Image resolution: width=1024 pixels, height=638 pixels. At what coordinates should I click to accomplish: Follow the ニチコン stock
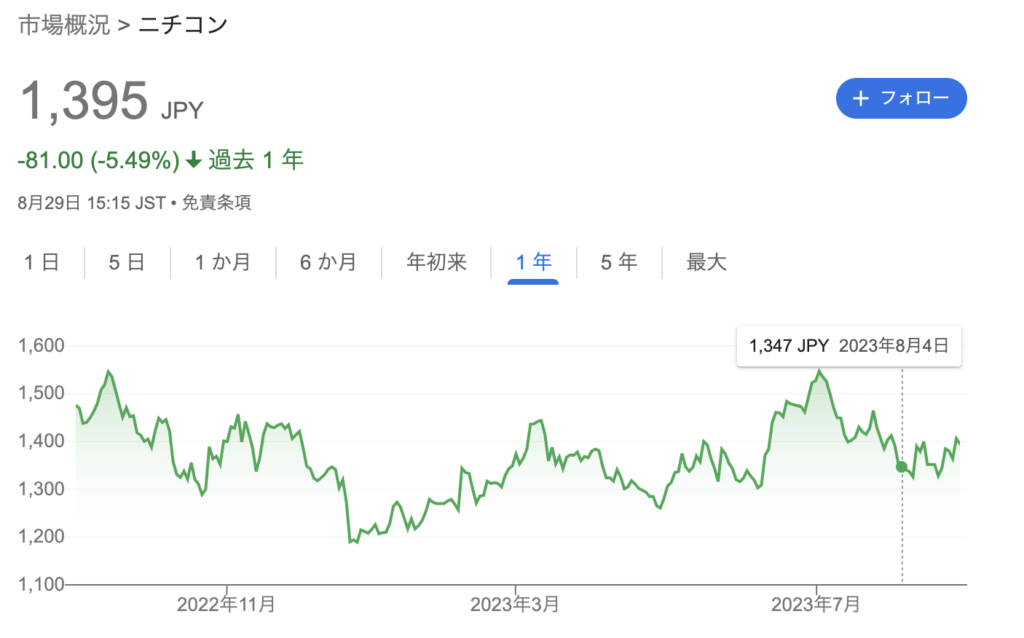(901, 98)
